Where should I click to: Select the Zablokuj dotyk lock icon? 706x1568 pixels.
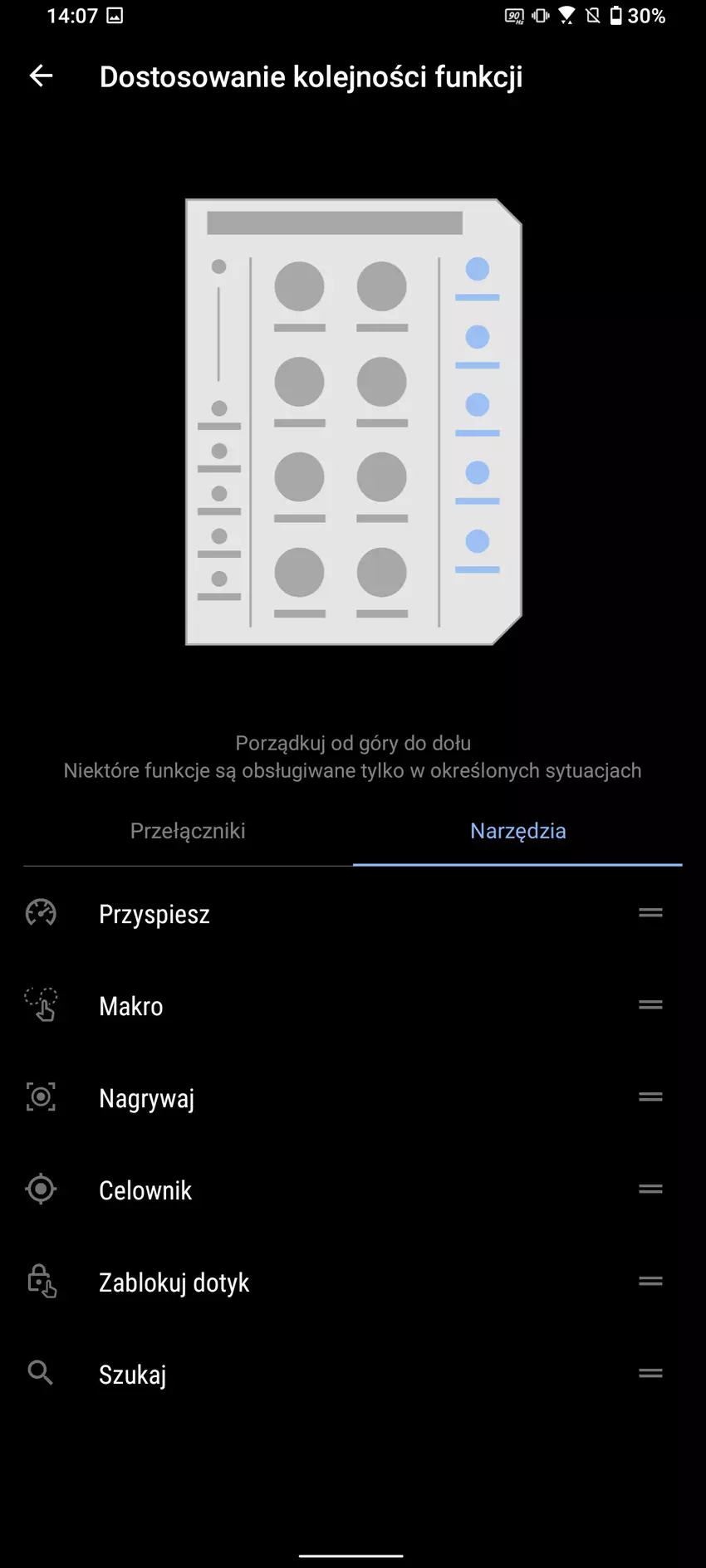[40, 1281]
